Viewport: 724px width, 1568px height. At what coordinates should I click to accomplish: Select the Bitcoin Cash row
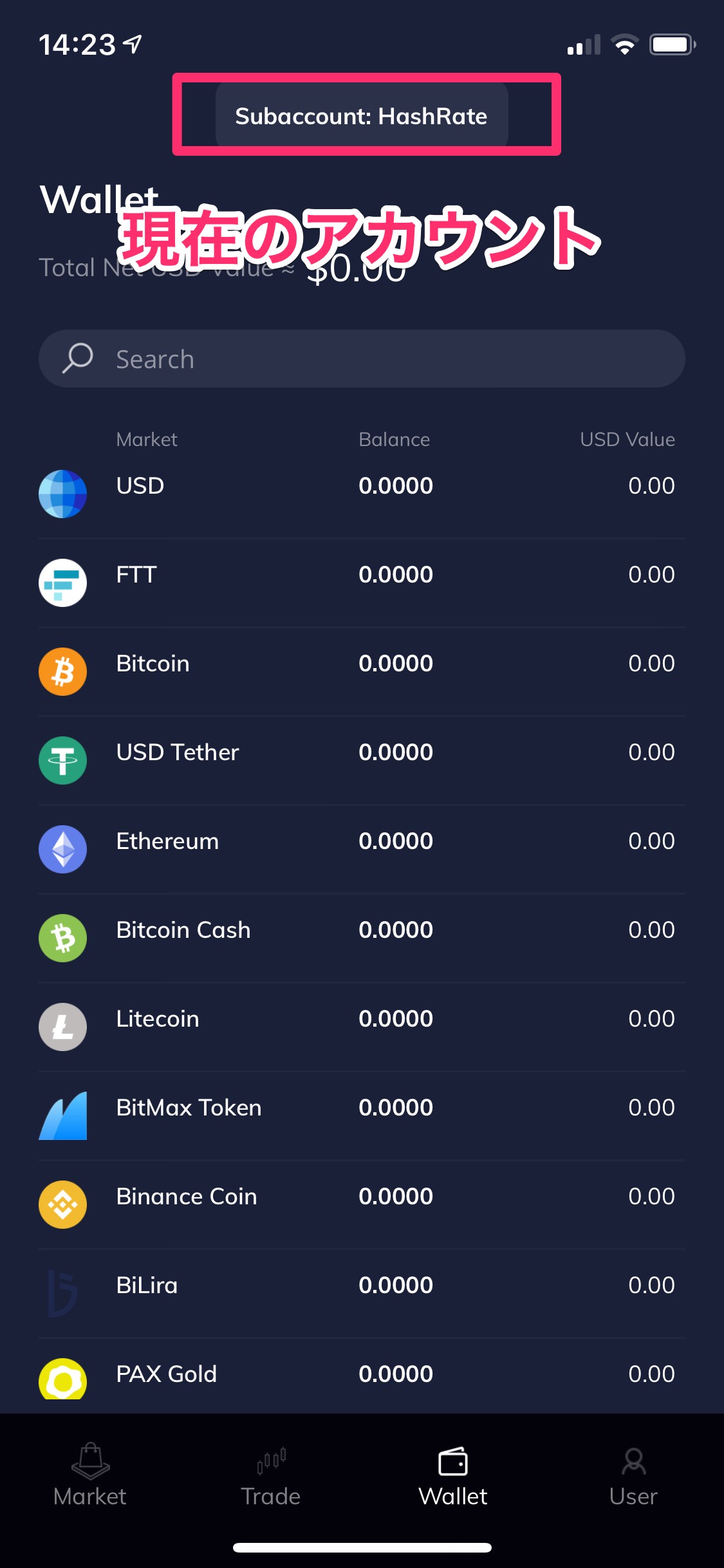(x=361, y=937)
